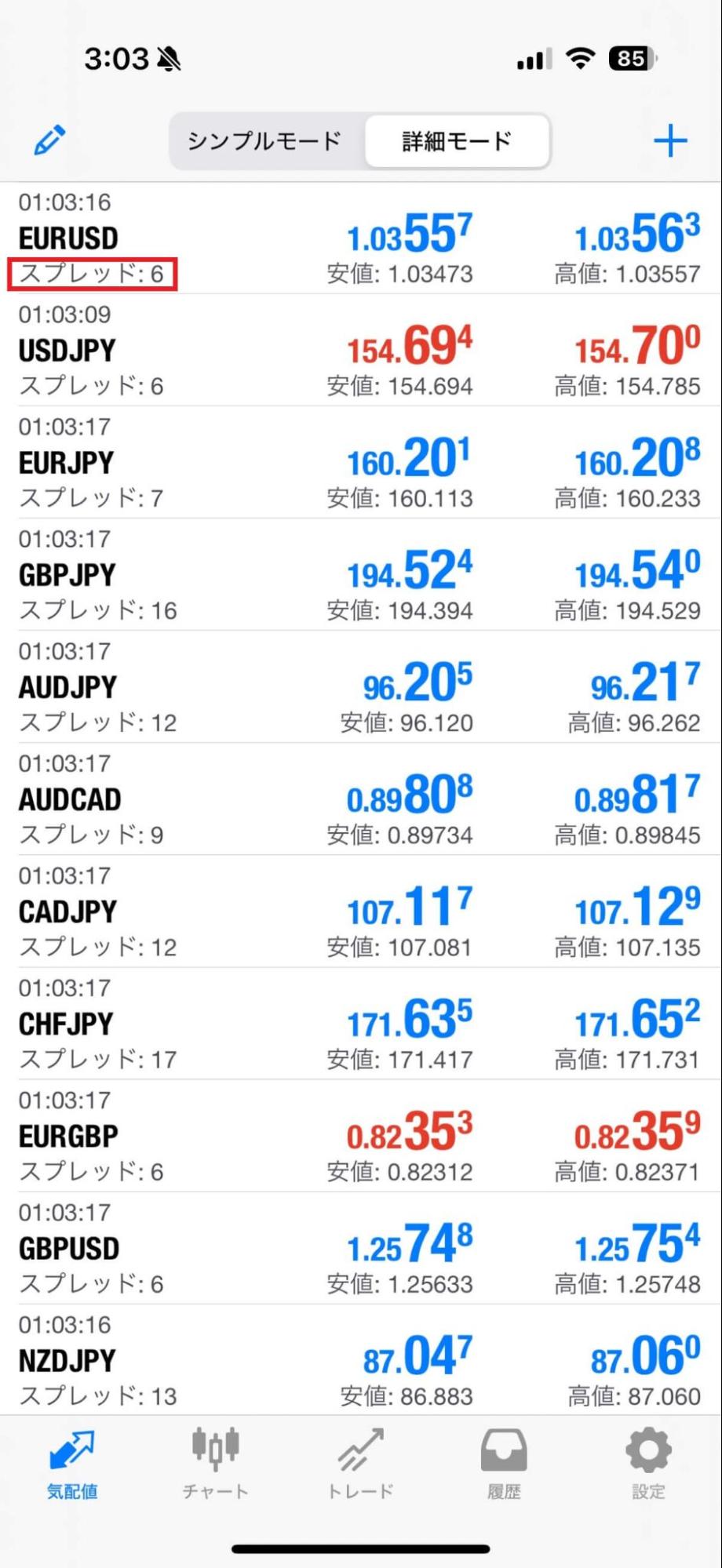
Task: Switch to the チャート tab
Action: [x=216, y=1464]
